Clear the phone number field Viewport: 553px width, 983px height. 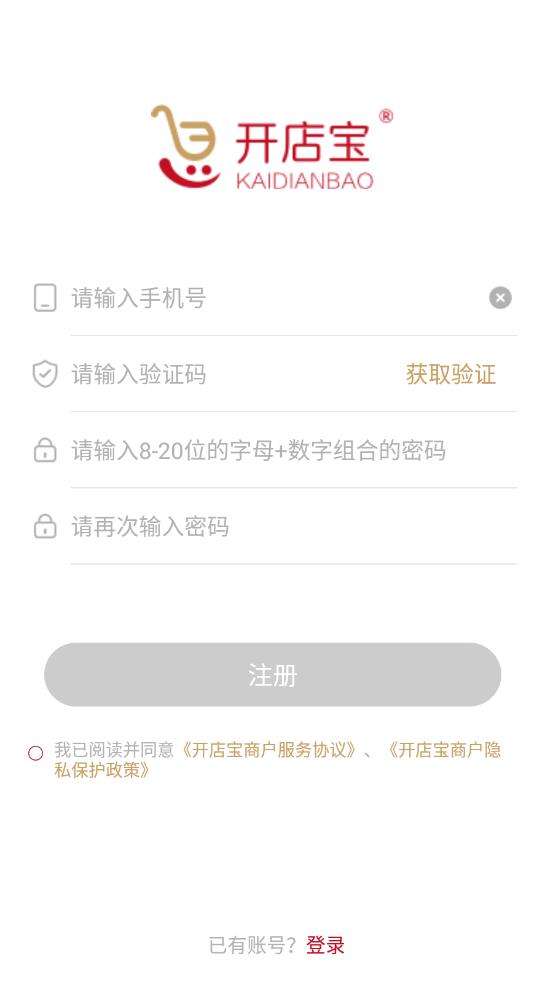500,298
